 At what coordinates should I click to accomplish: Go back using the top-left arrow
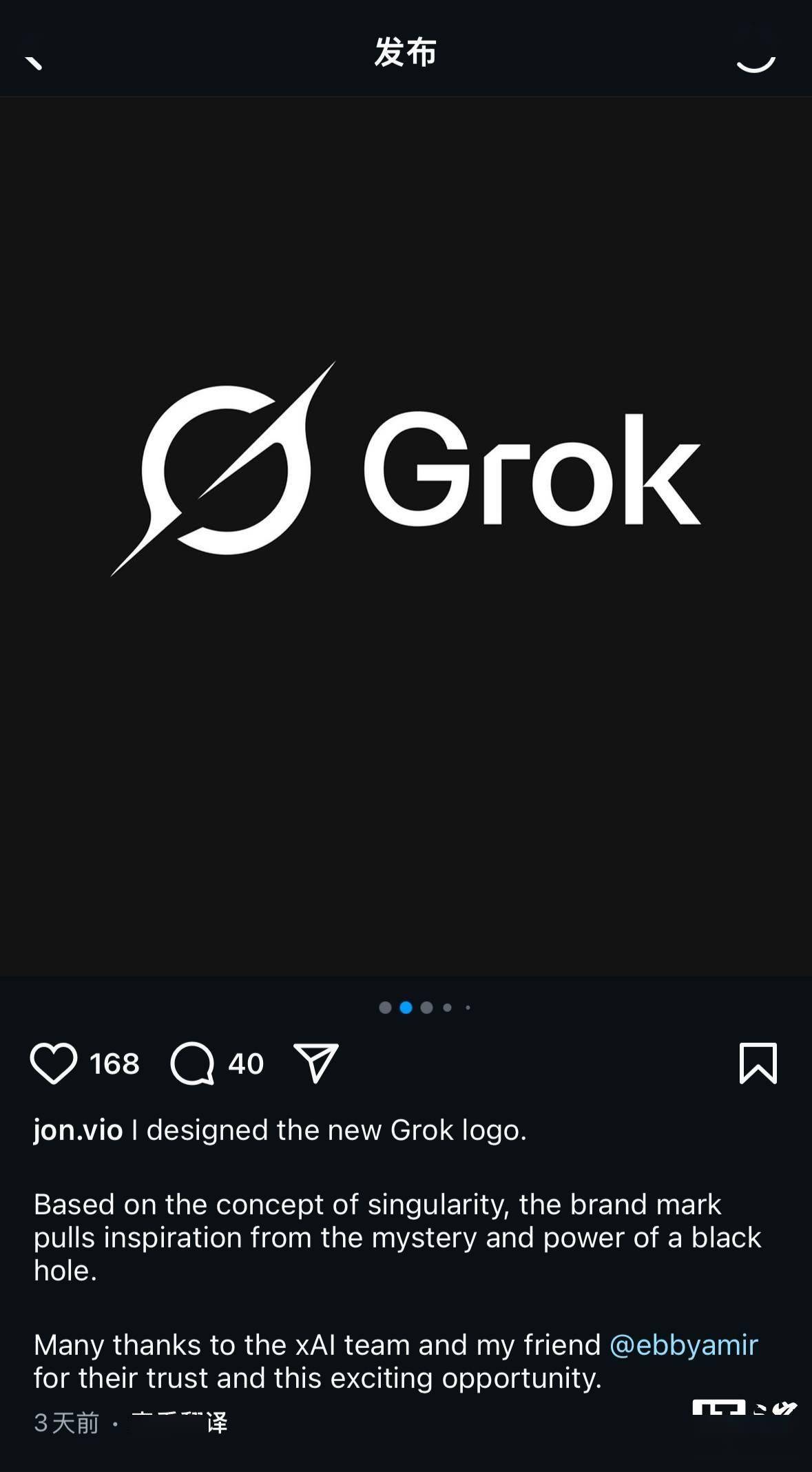[x=33, y=59]
